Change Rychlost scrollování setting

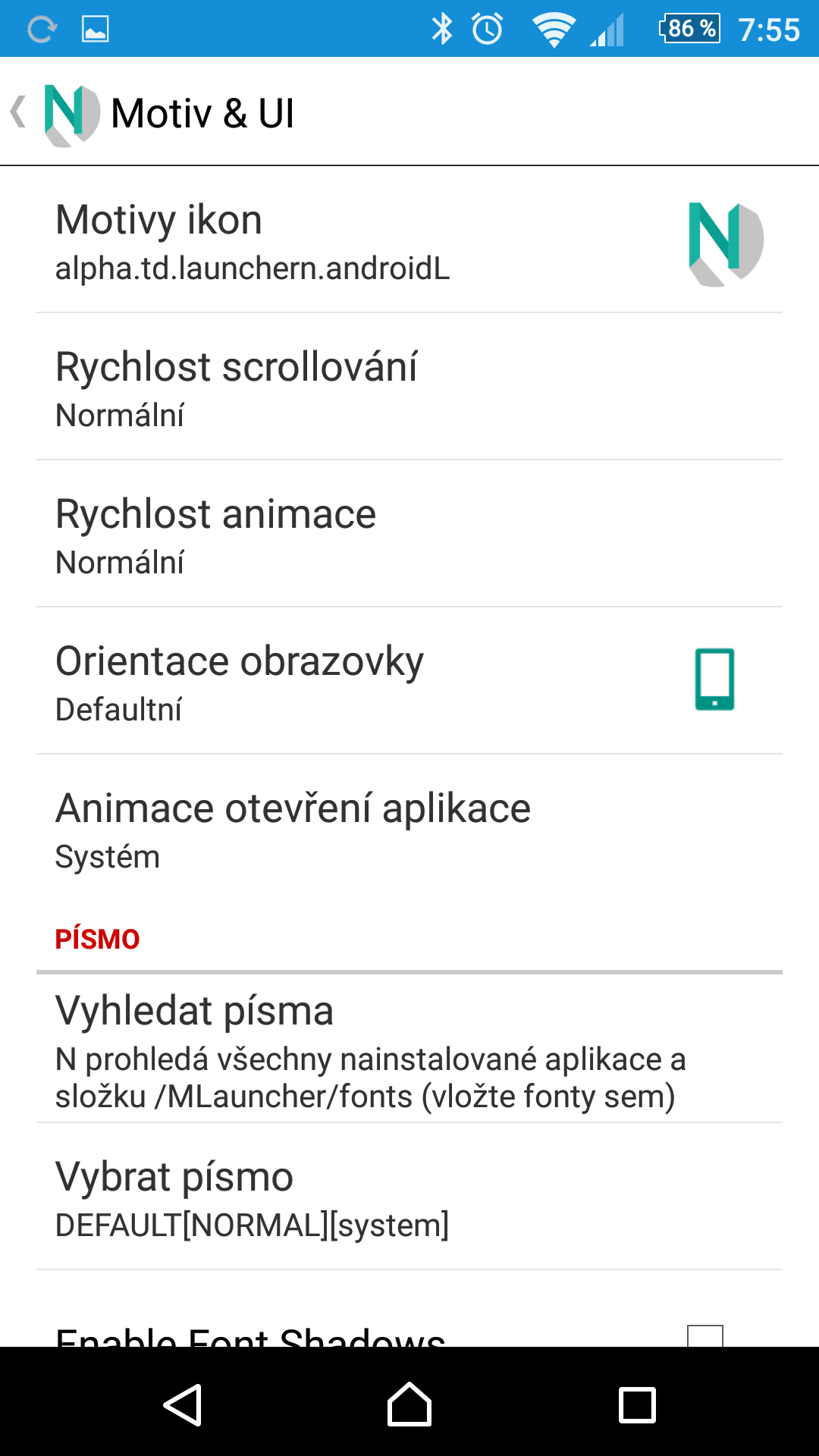(409, 387)
